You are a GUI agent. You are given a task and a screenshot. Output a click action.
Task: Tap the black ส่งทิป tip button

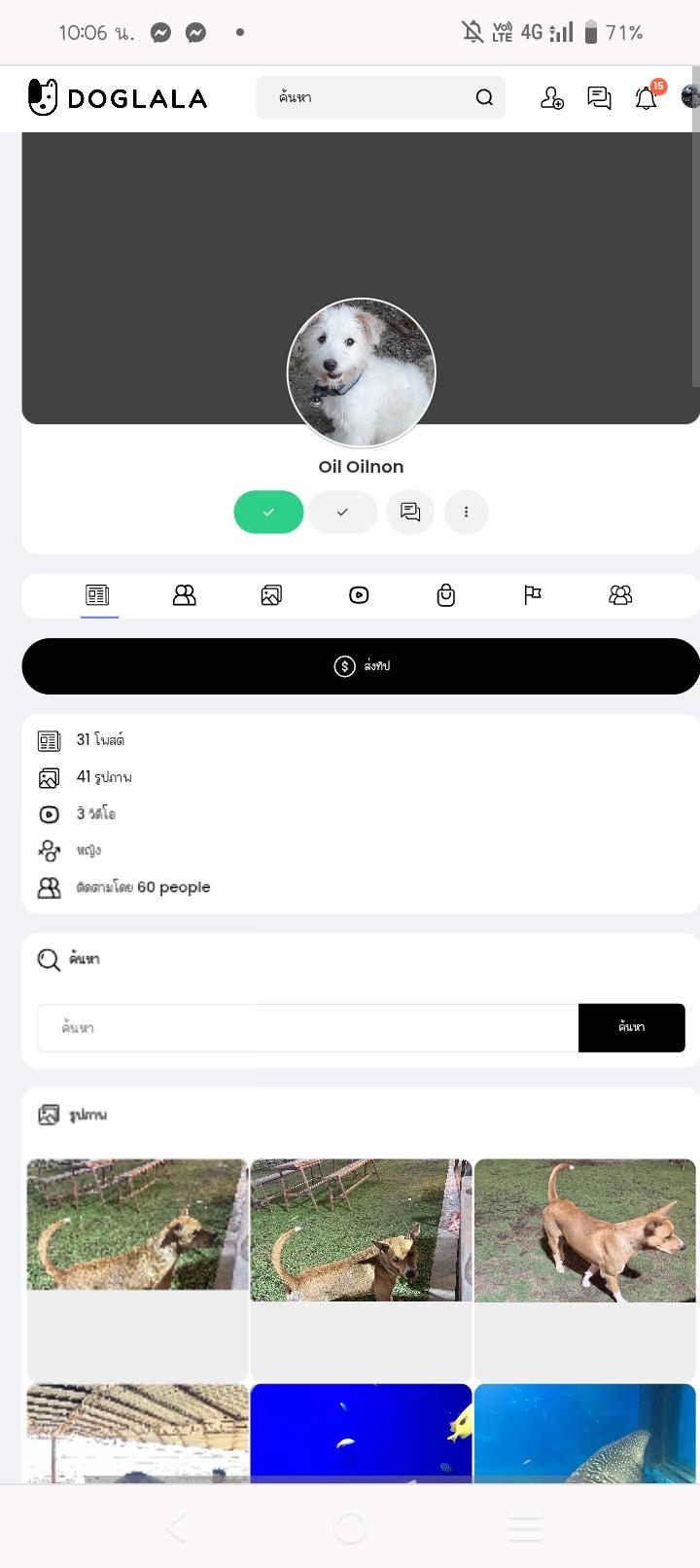point(361,666)
